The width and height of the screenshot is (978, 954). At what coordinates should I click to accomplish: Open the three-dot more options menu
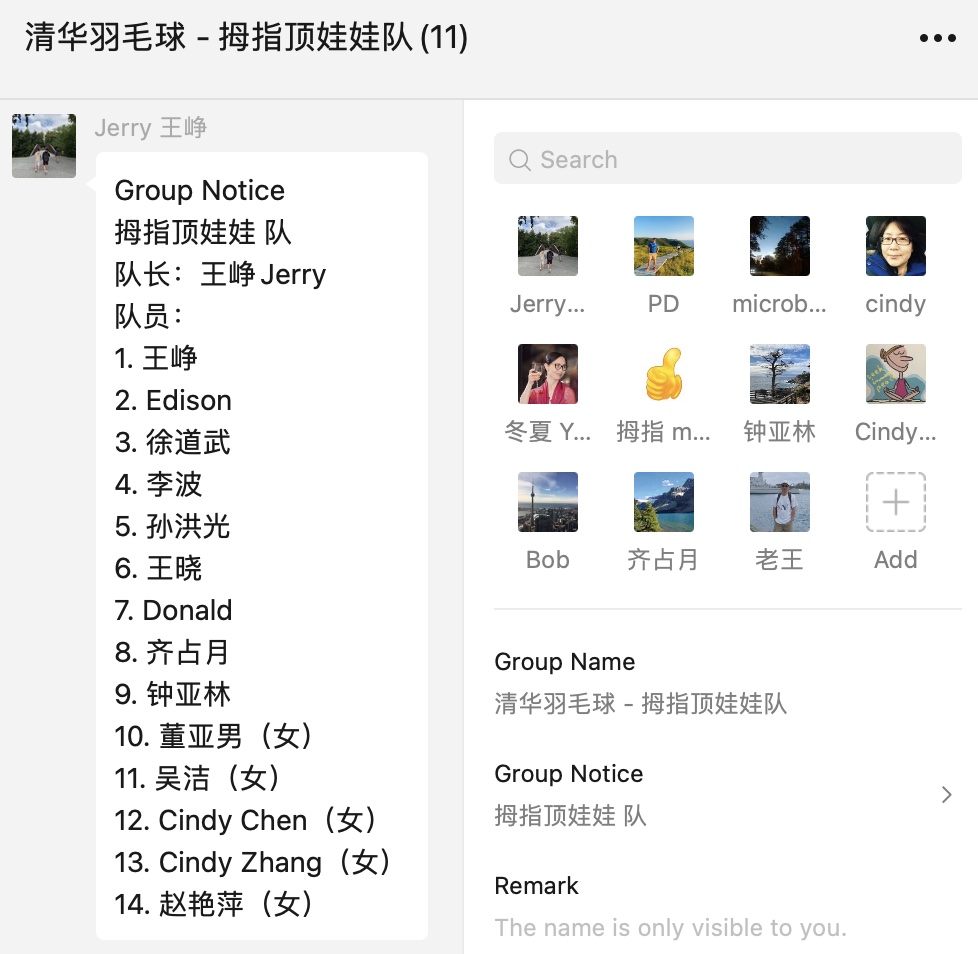click(x=937, y=39)
